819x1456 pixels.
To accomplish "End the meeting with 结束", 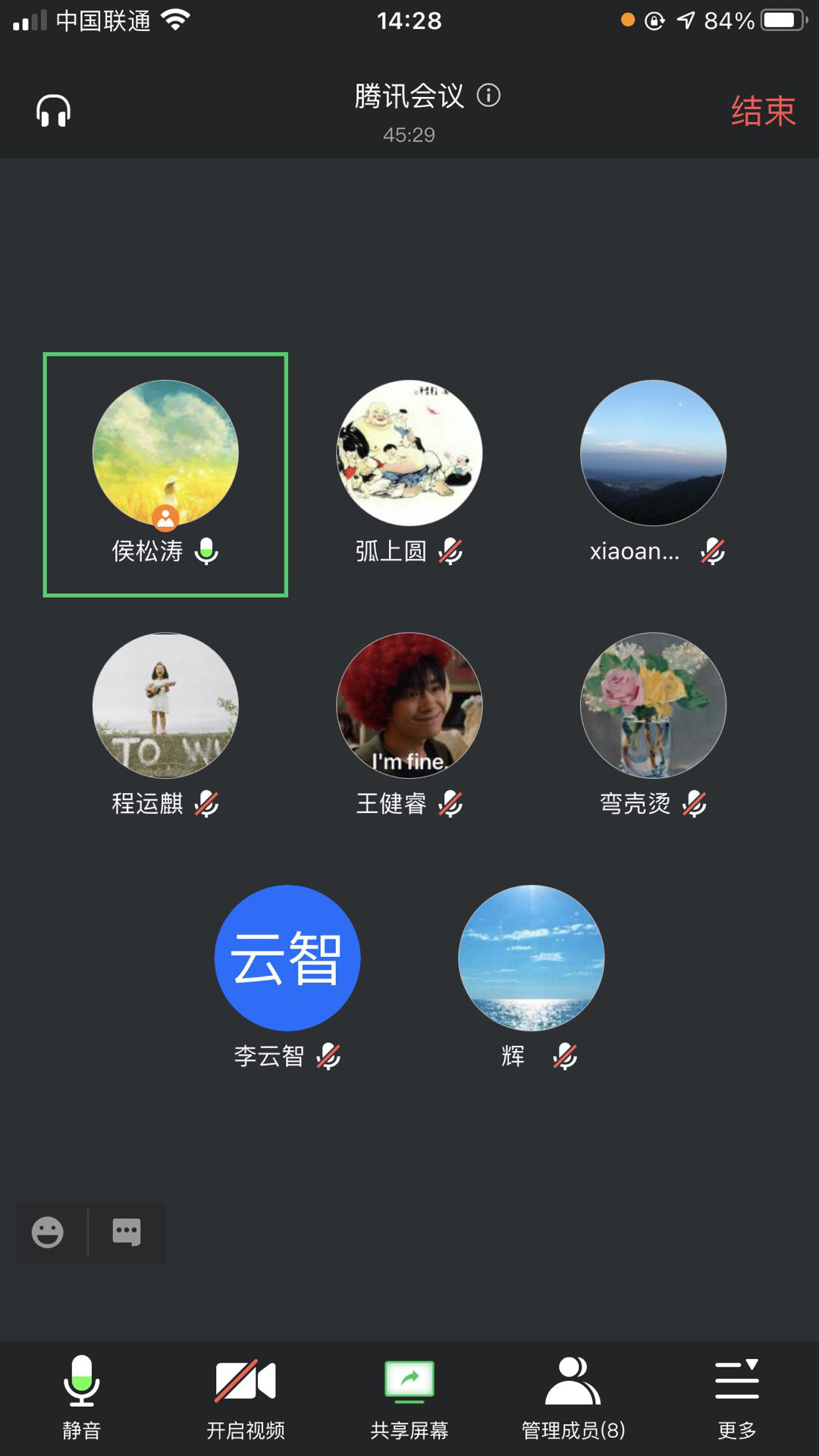I will (x=762, y=111).
